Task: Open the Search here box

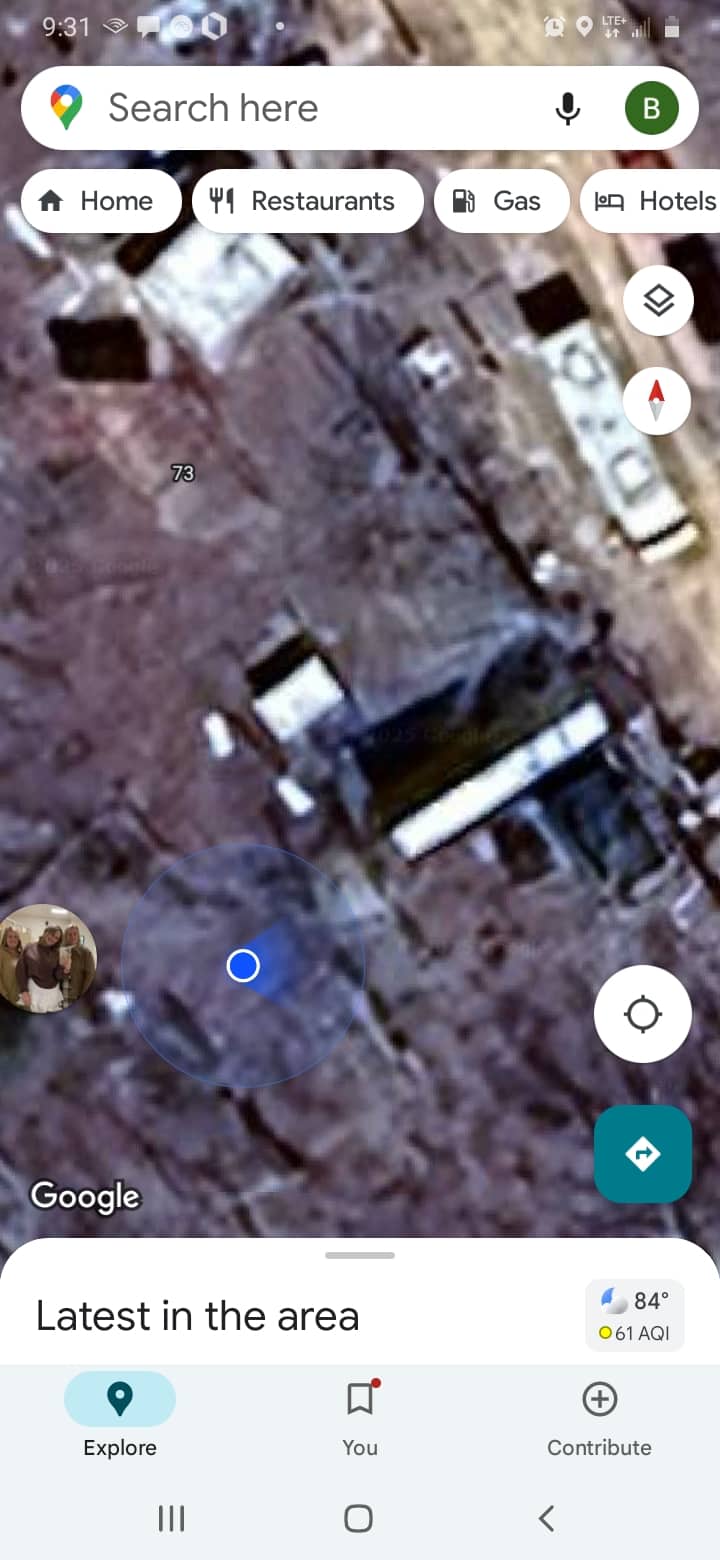Action: [x=300, y=108]
